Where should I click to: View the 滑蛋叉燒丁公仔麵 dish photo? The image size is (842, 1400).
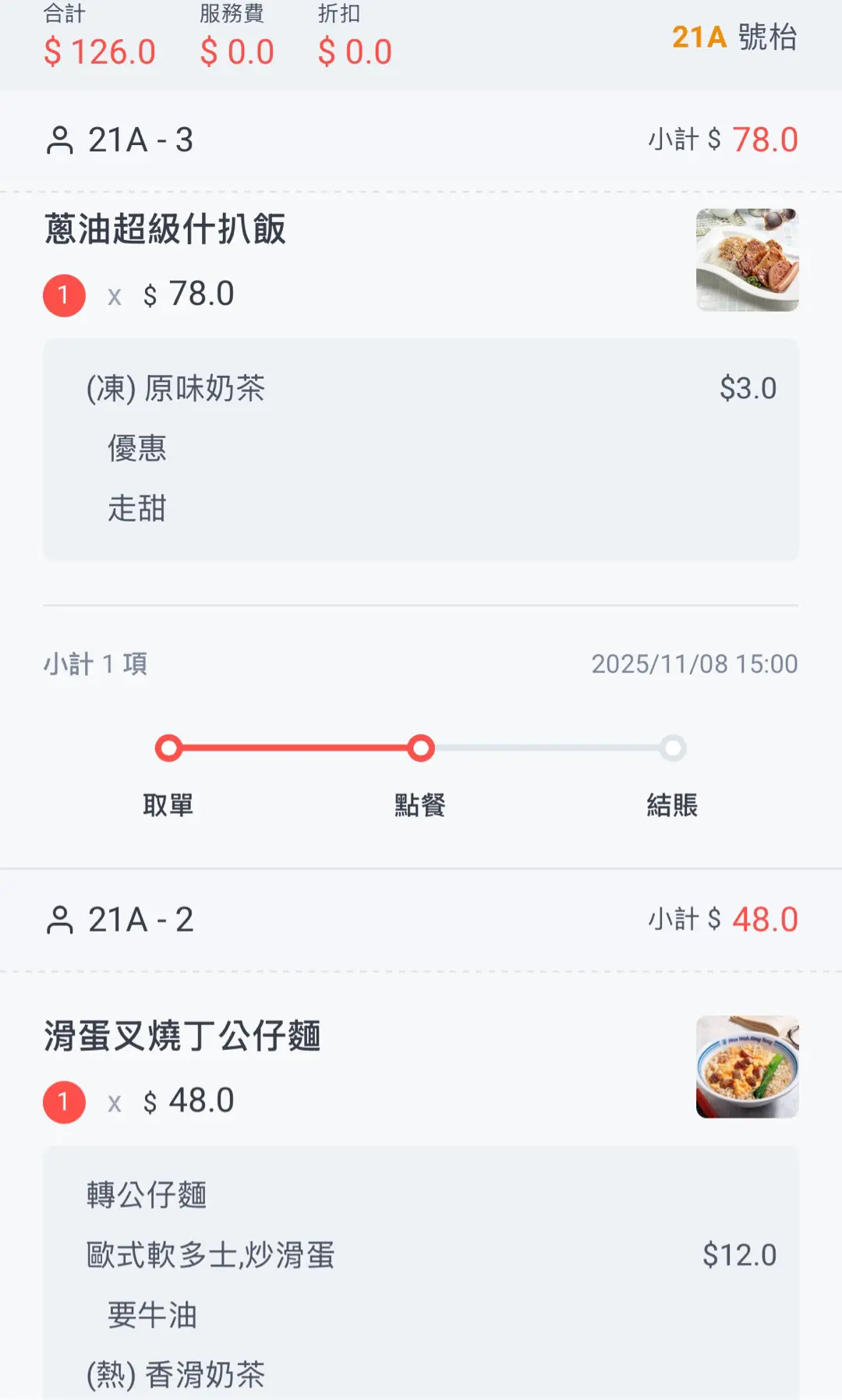click(747, 1066)
